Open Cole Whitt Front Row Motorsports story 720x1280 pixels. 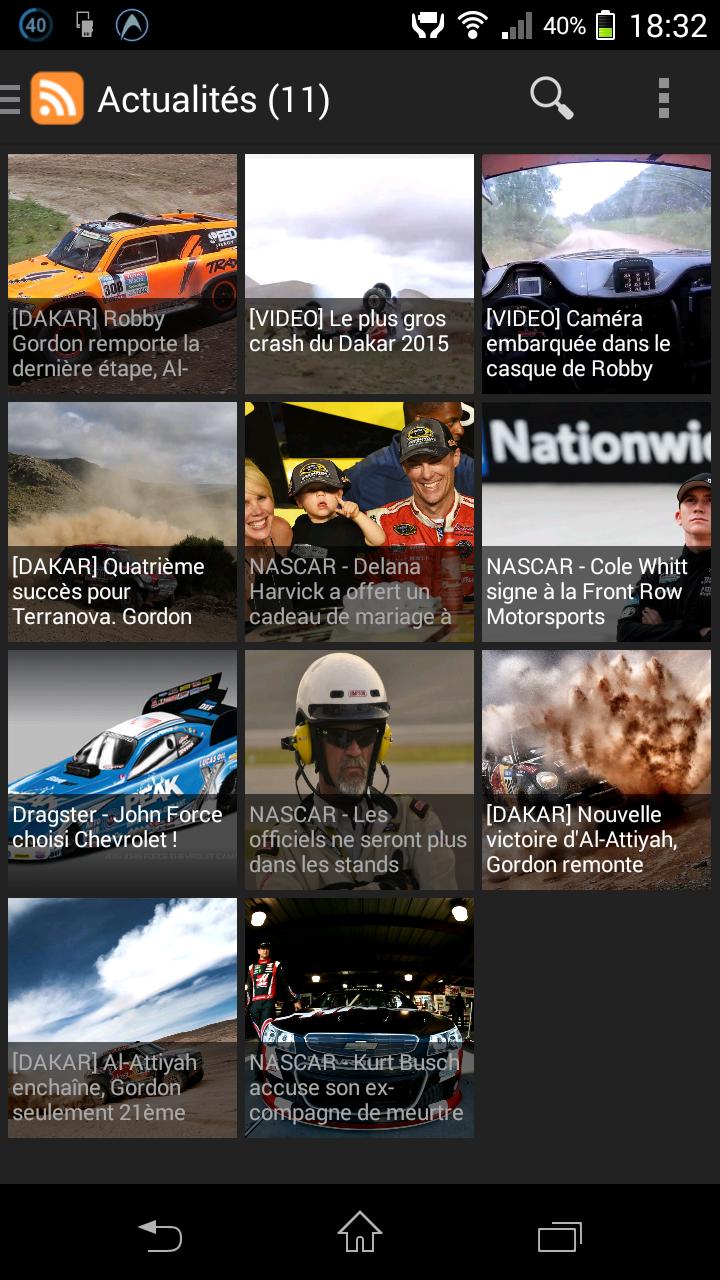tap(596, 522)
